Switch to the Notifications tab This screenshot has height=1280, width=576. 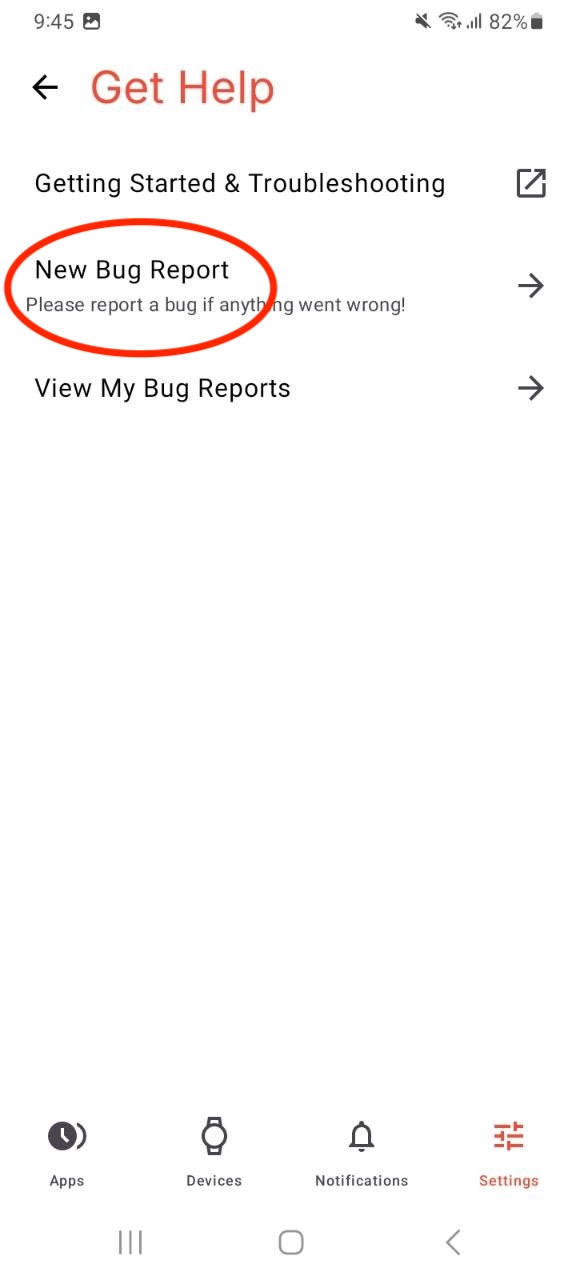pyautogui.click(x=362, y=1152)
